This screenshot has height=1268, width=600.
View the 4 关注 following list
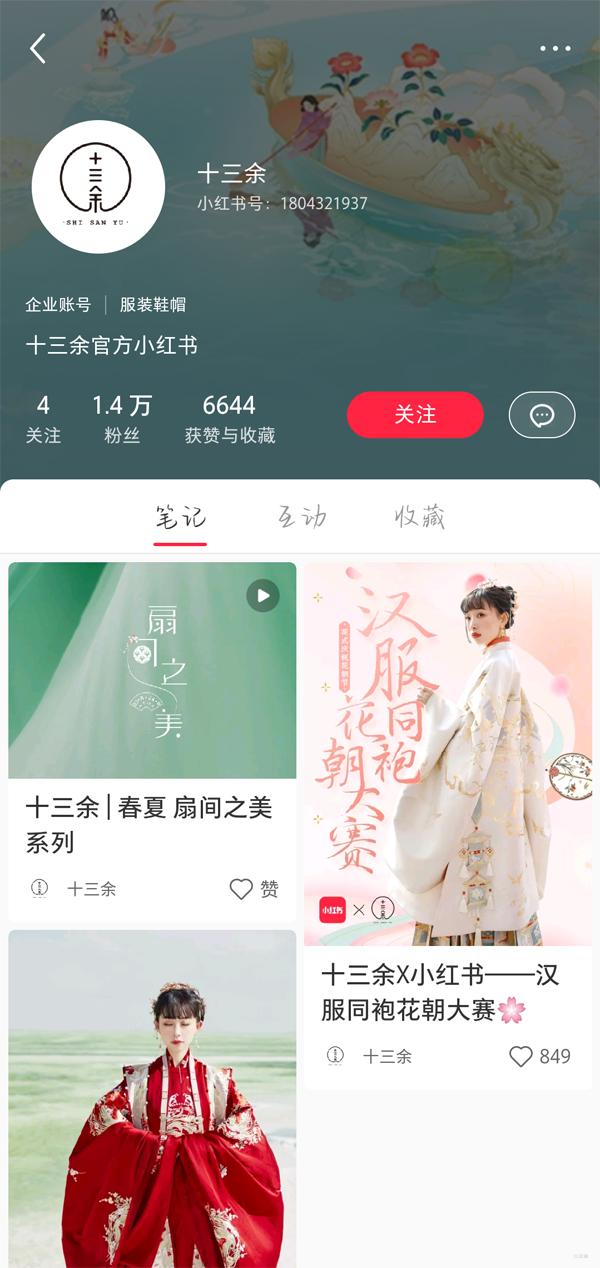pyautogui.click(x=43, y=419)
